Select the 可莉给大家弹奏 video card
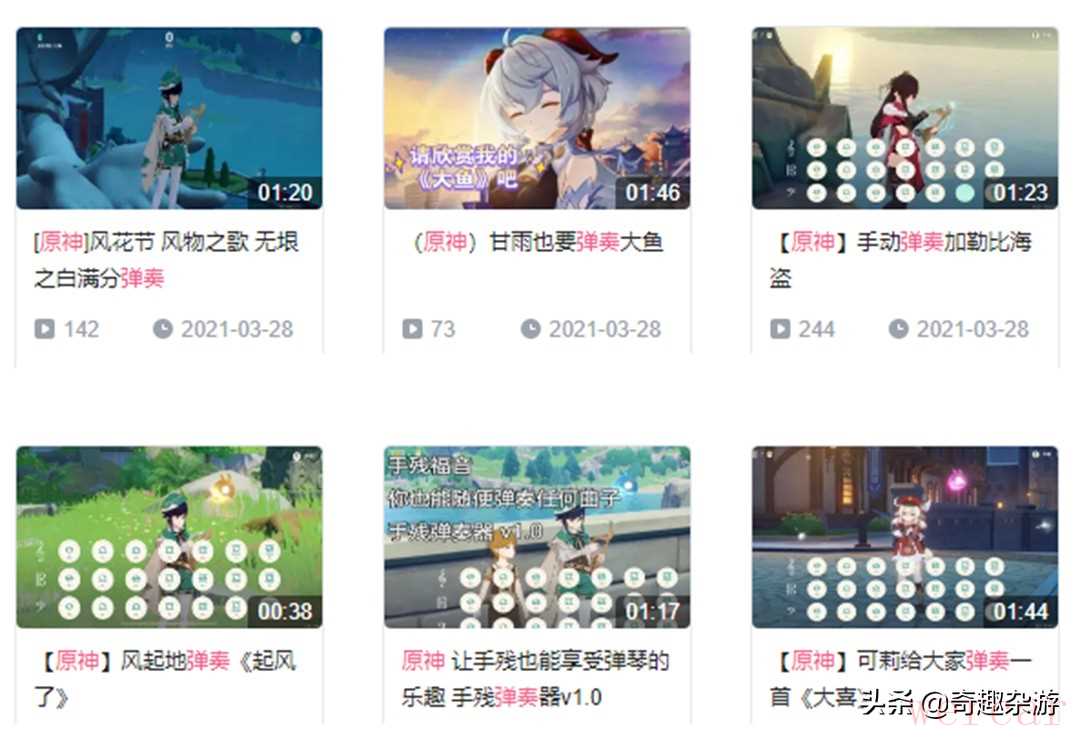Screen dimensions: 1080x738 [904, 537]
